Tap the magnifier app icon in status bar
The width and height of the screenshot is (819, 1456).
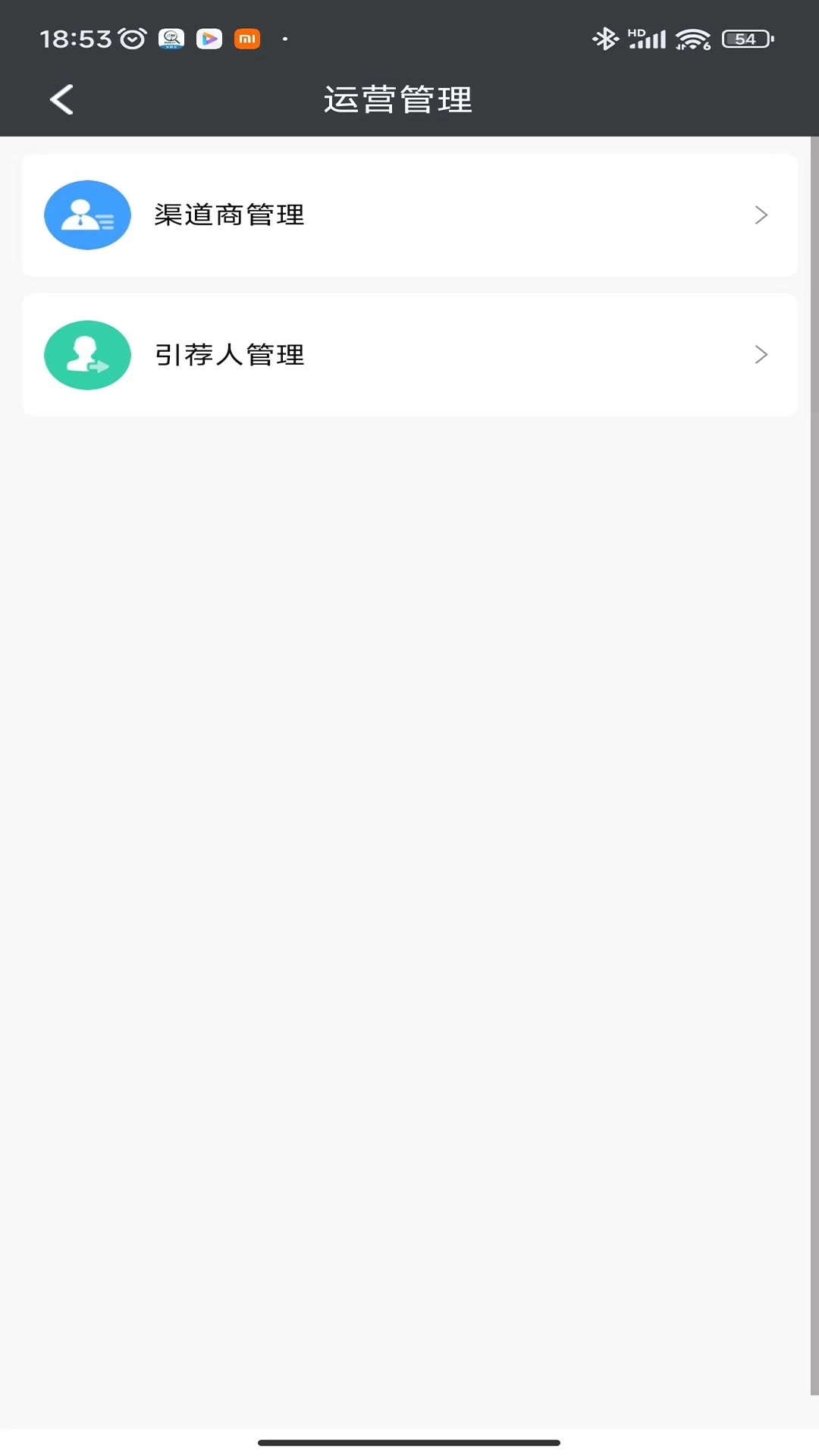click(x=170, y=39)
